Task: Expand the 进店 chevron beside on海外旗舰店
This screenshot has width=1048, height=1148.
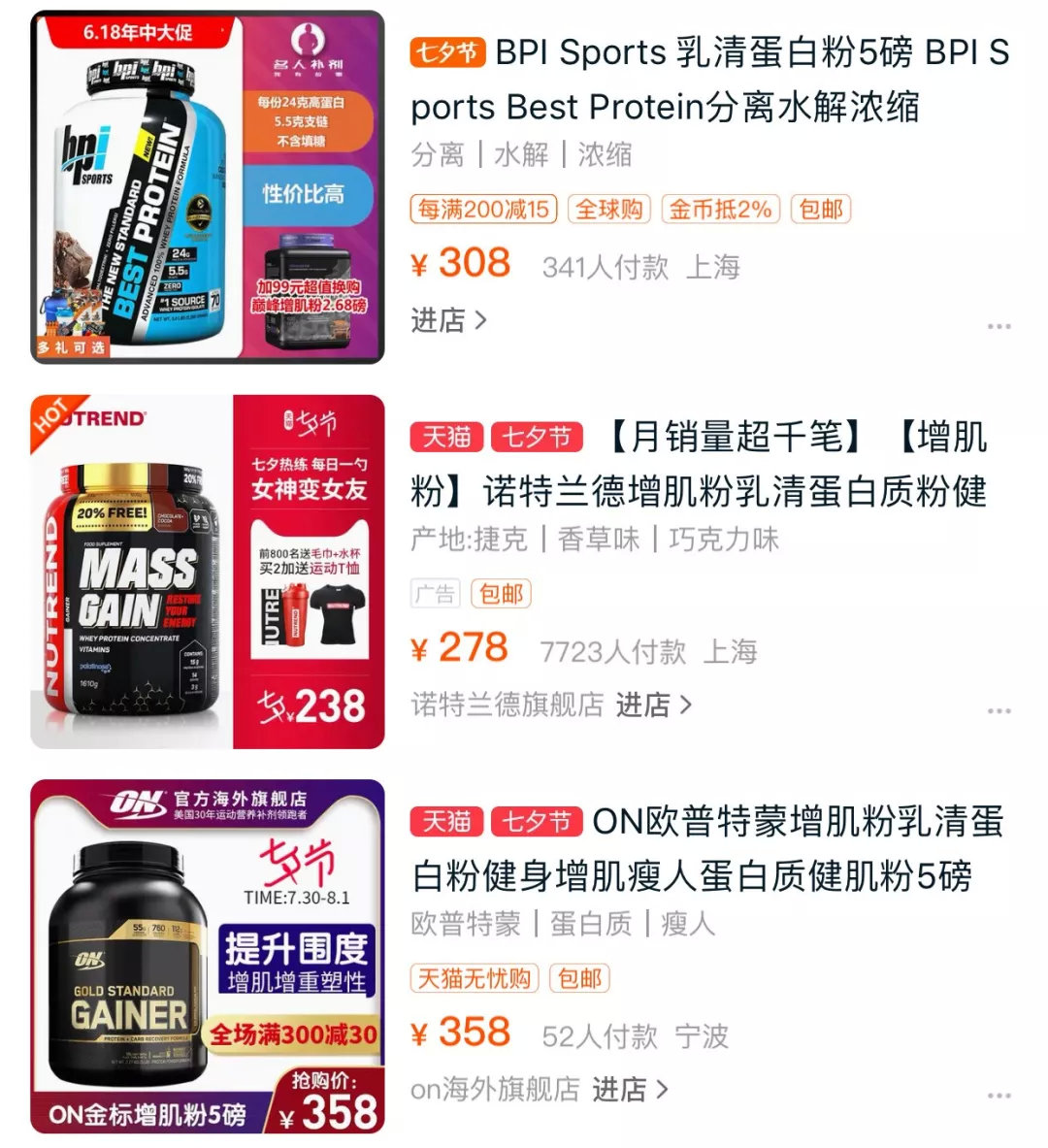Action: [x=664, y=1089]
